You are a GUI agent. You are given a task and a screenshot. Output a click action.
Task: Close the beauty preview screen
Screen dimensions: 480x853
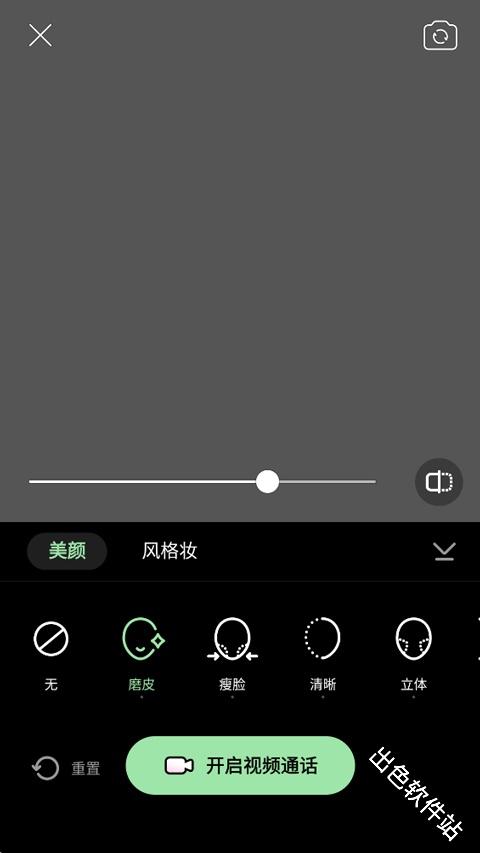pos(40,36)
